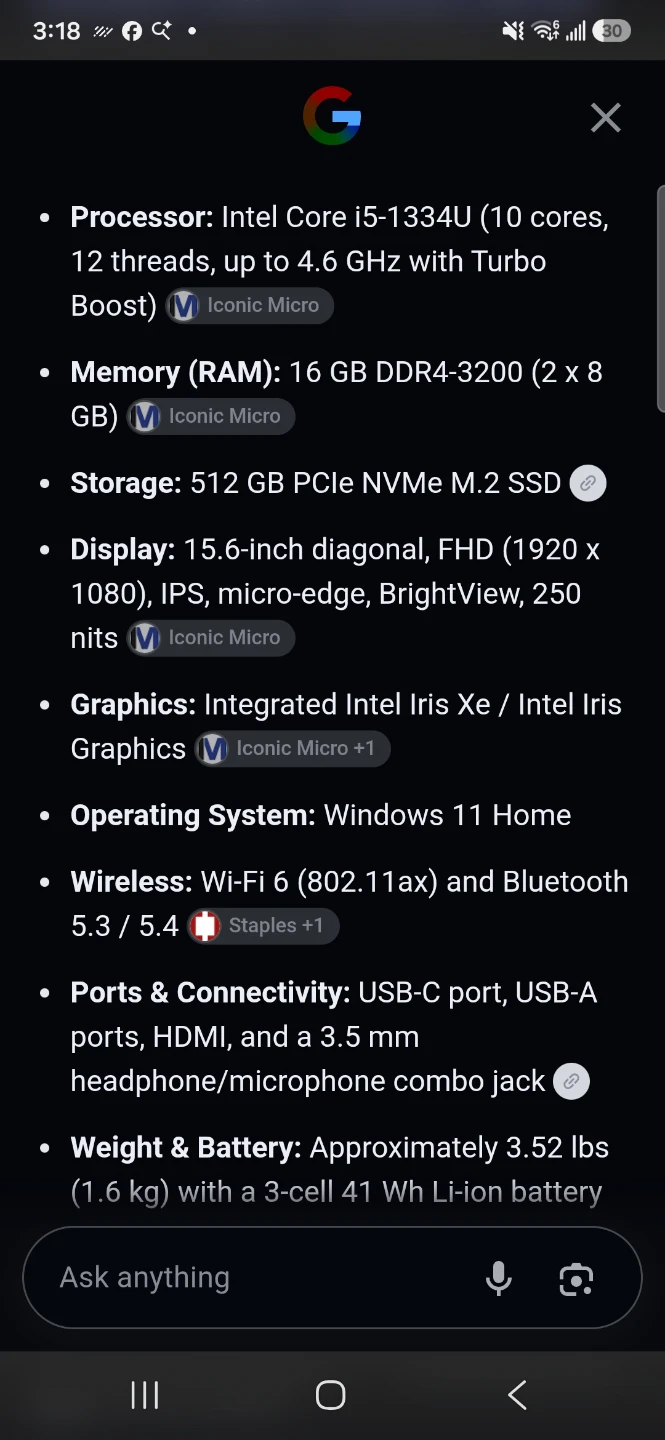Open Staples +1 source chip for Wireless
Viewport: 665px width, 1440px height.
(x=263, y=926)
